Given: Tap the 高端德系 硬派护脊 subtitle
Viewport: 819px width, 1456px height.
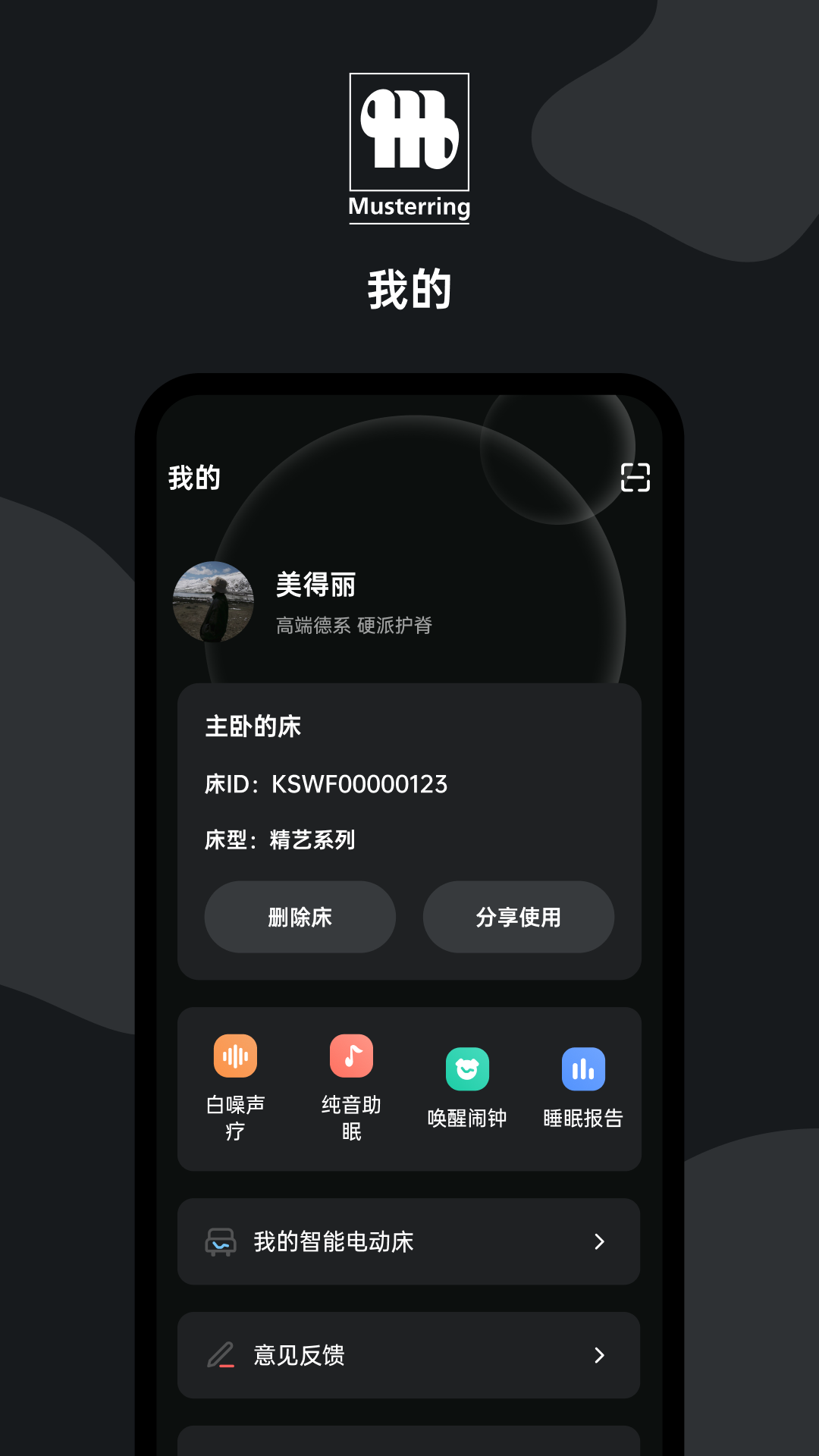Looking at the screenshot, I should click(354, 626).
